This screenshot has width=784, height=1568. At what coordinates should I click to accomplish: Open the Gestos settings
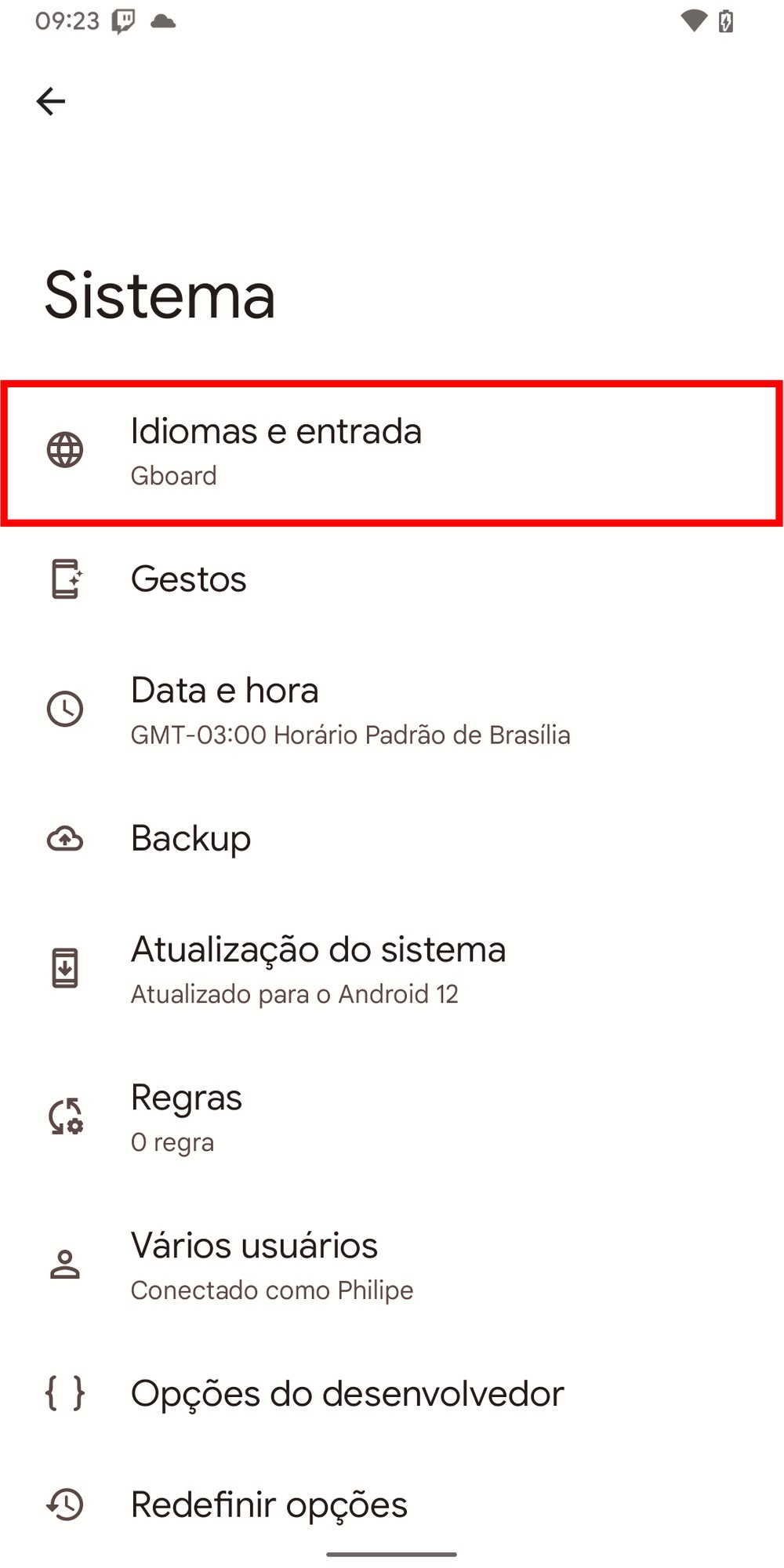(189, 579)
